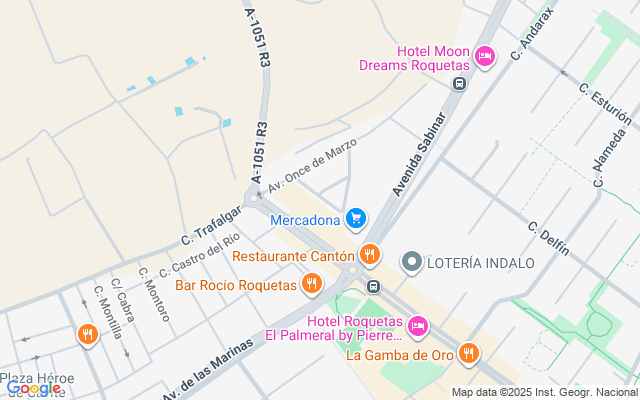Select the LOTERÍA INDALO place pin
The image size is (640, 400).
tap(412, 262)
